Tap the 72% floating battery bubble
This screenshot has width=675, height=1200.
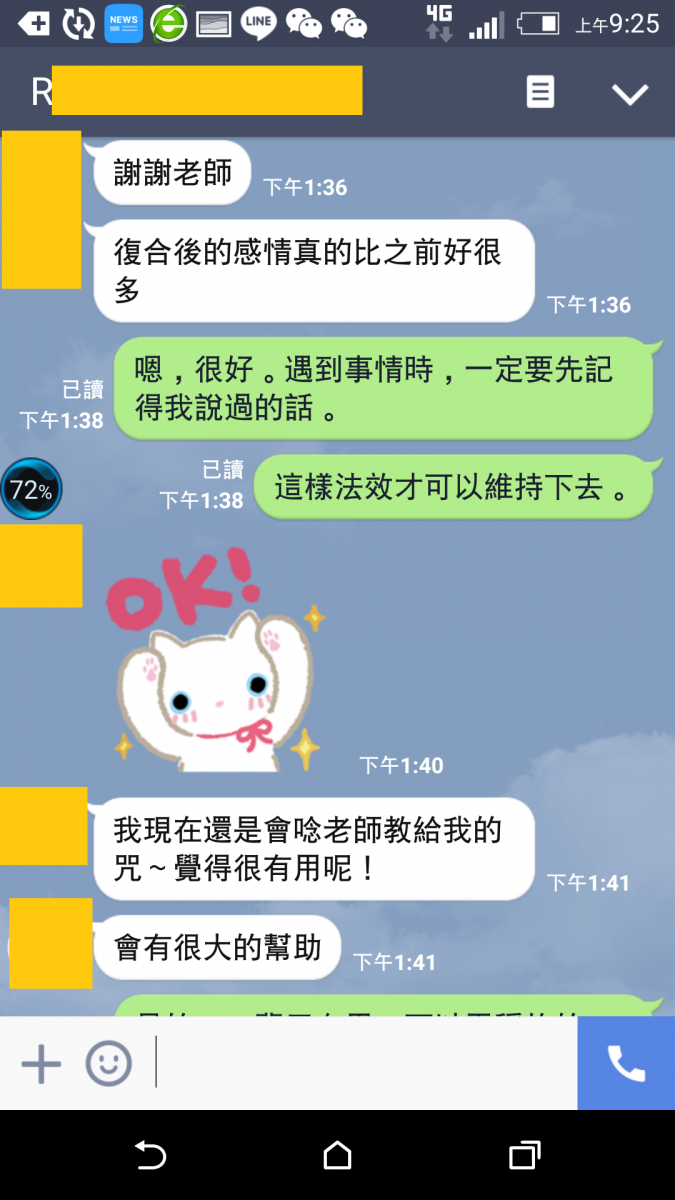[30, 490]
